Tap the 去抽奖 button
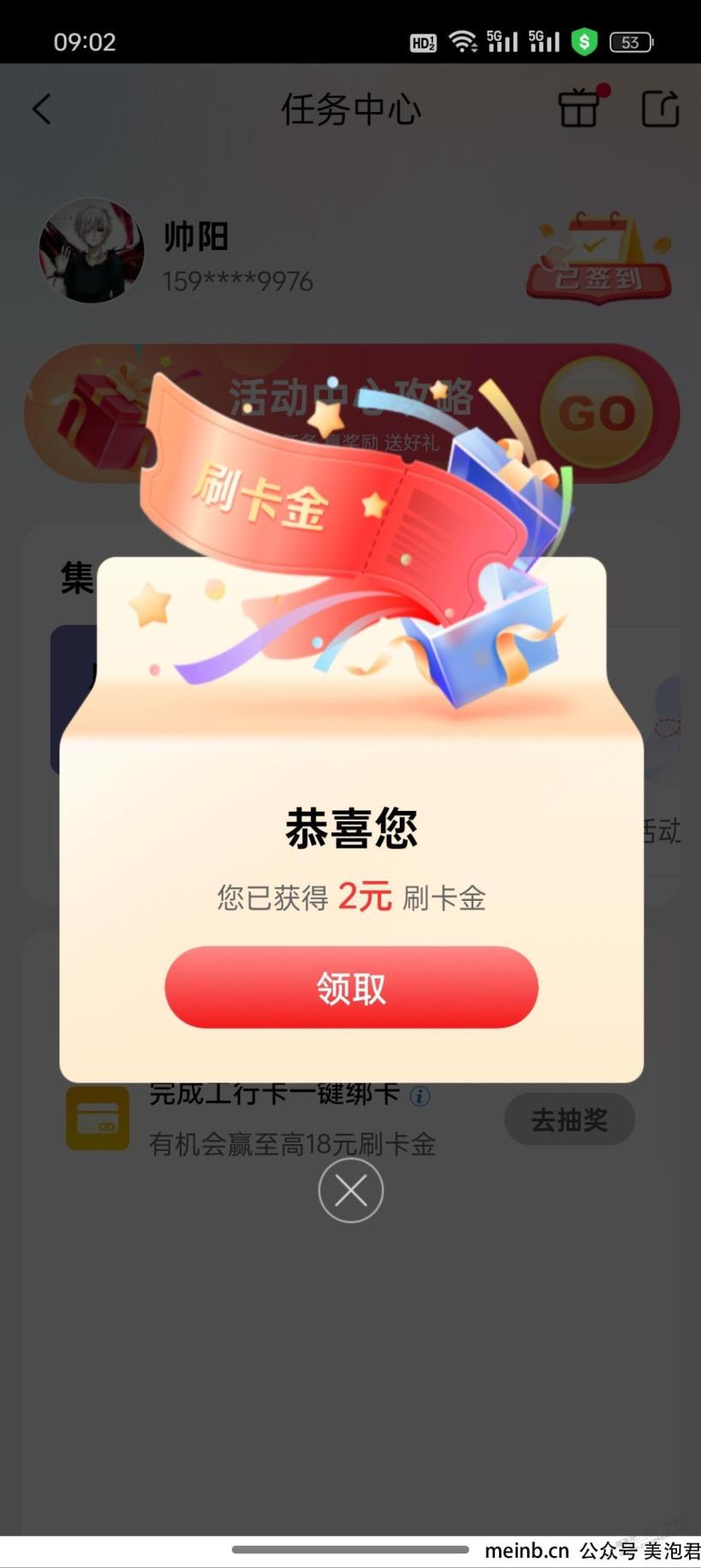The width and height of the screenshot is (701, 1568). coord(569,1118)
